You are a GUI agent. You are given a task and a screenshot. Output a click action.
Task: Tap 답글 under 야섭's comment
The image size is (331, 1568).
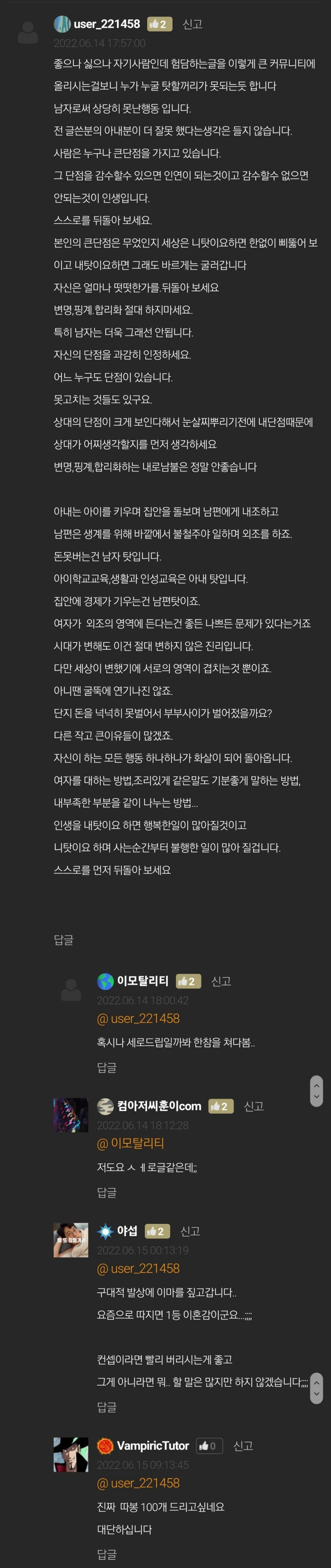click(x=107, y=1407)
